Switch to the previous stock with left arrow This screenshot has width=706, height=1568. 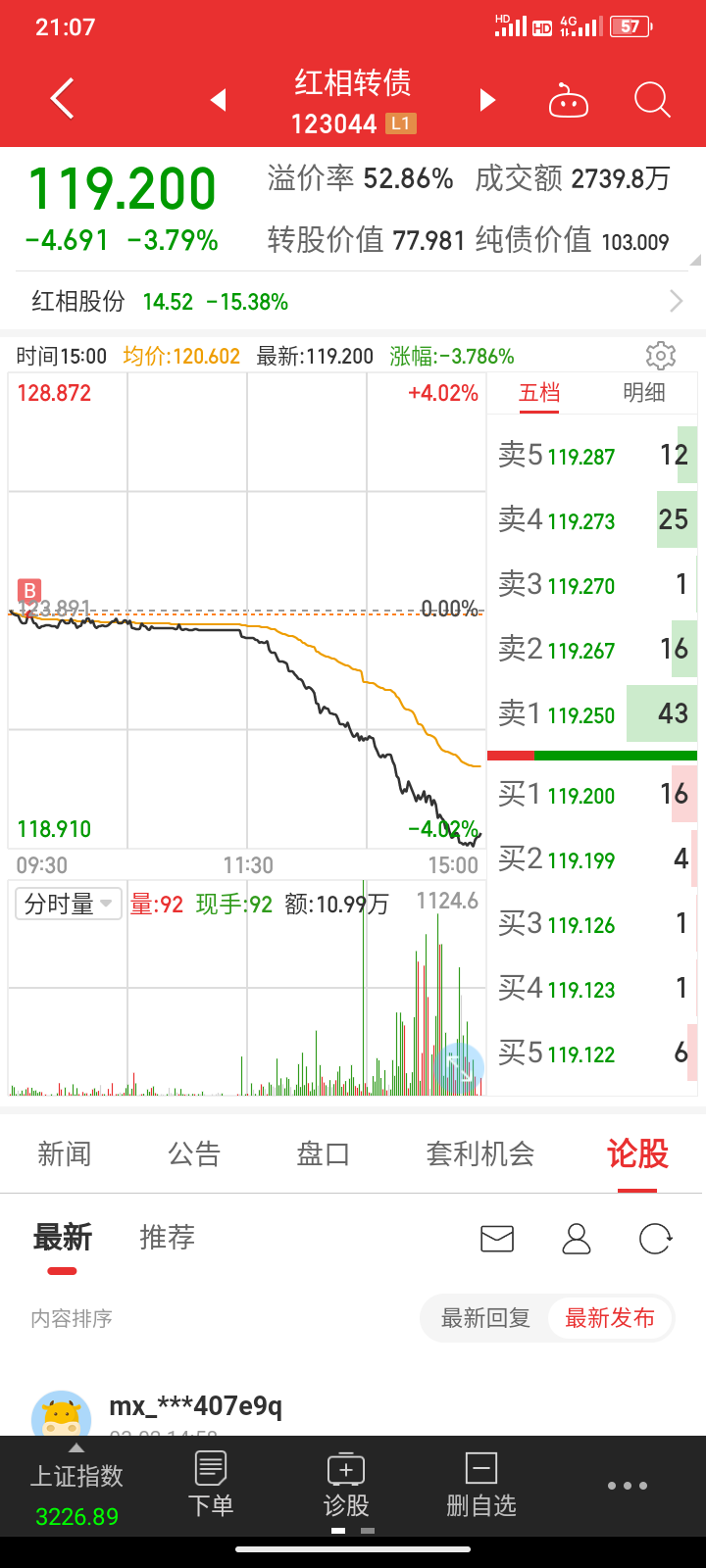pyautogui.click(x=219, y=99)
